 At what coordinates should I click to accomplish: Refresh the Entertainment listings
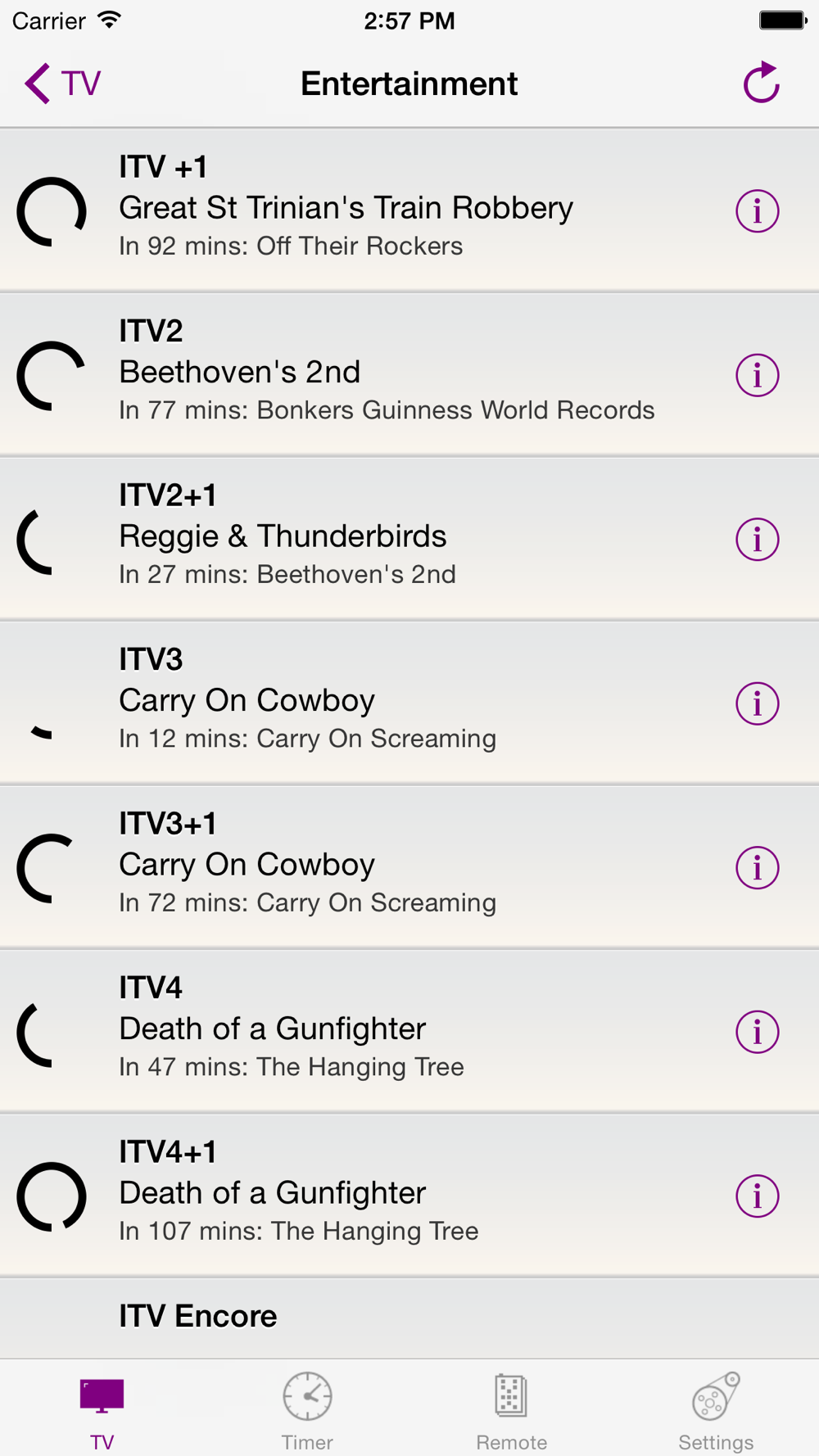tap(761, 83)
